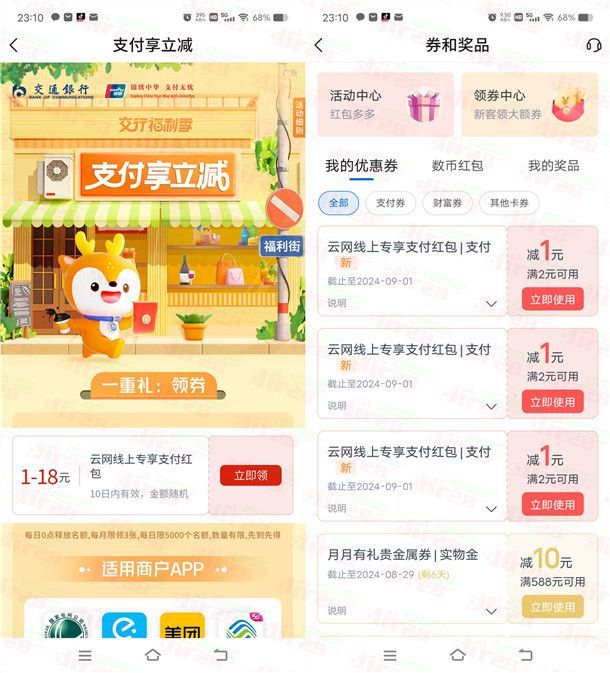Go back from the 券和奖品 page
The image size is (610, 673).
point(318,45)
